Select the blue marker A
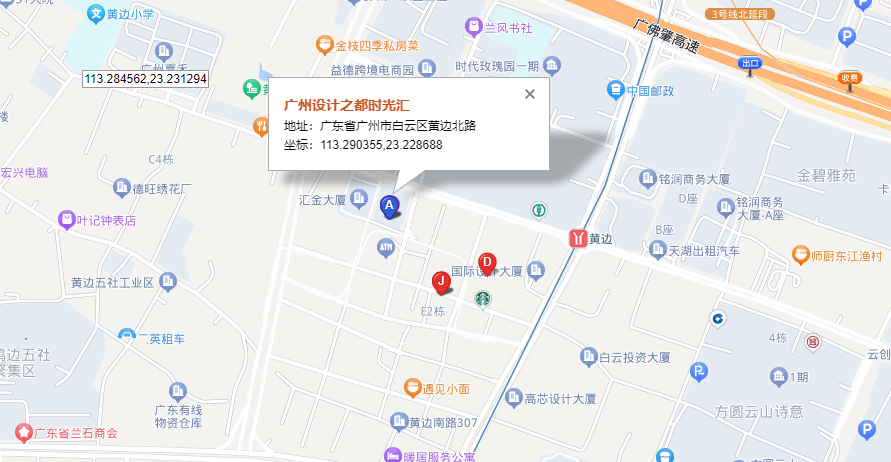The height and width of the screenshot is (462, 891). [x=390, y=206]
